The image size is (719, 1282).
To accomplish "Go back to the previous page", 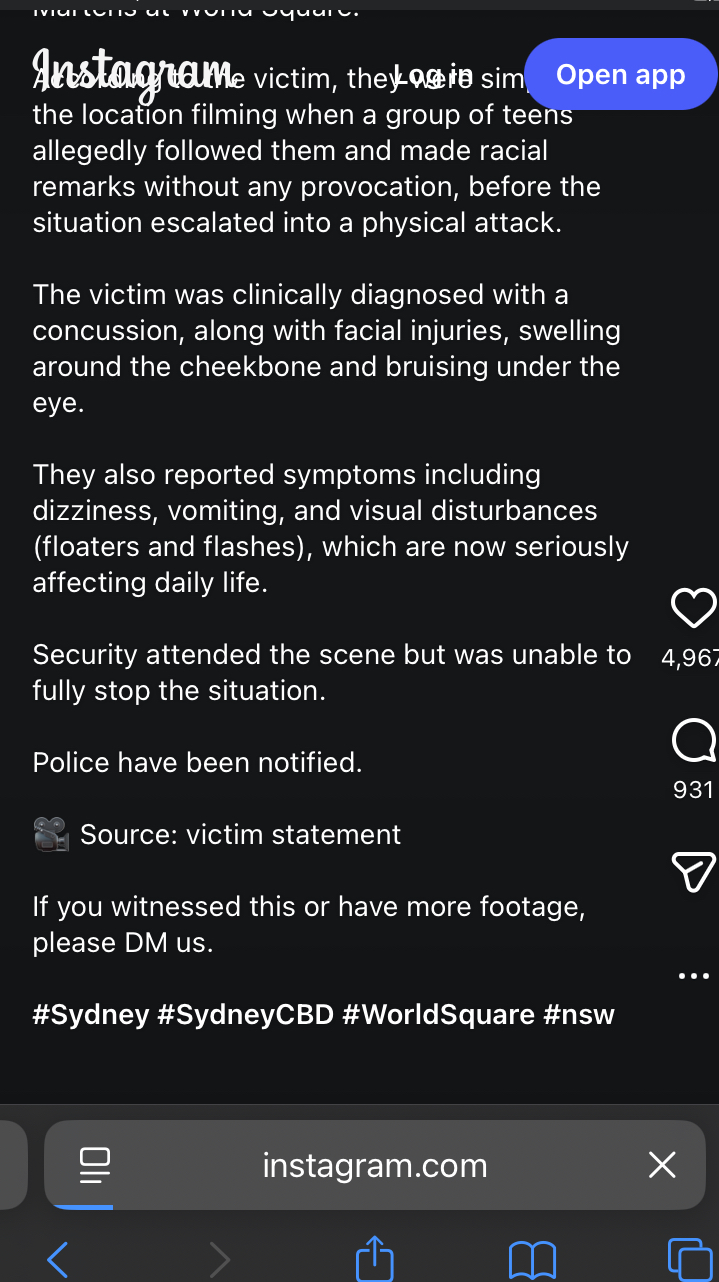I will pos(58,1259).
